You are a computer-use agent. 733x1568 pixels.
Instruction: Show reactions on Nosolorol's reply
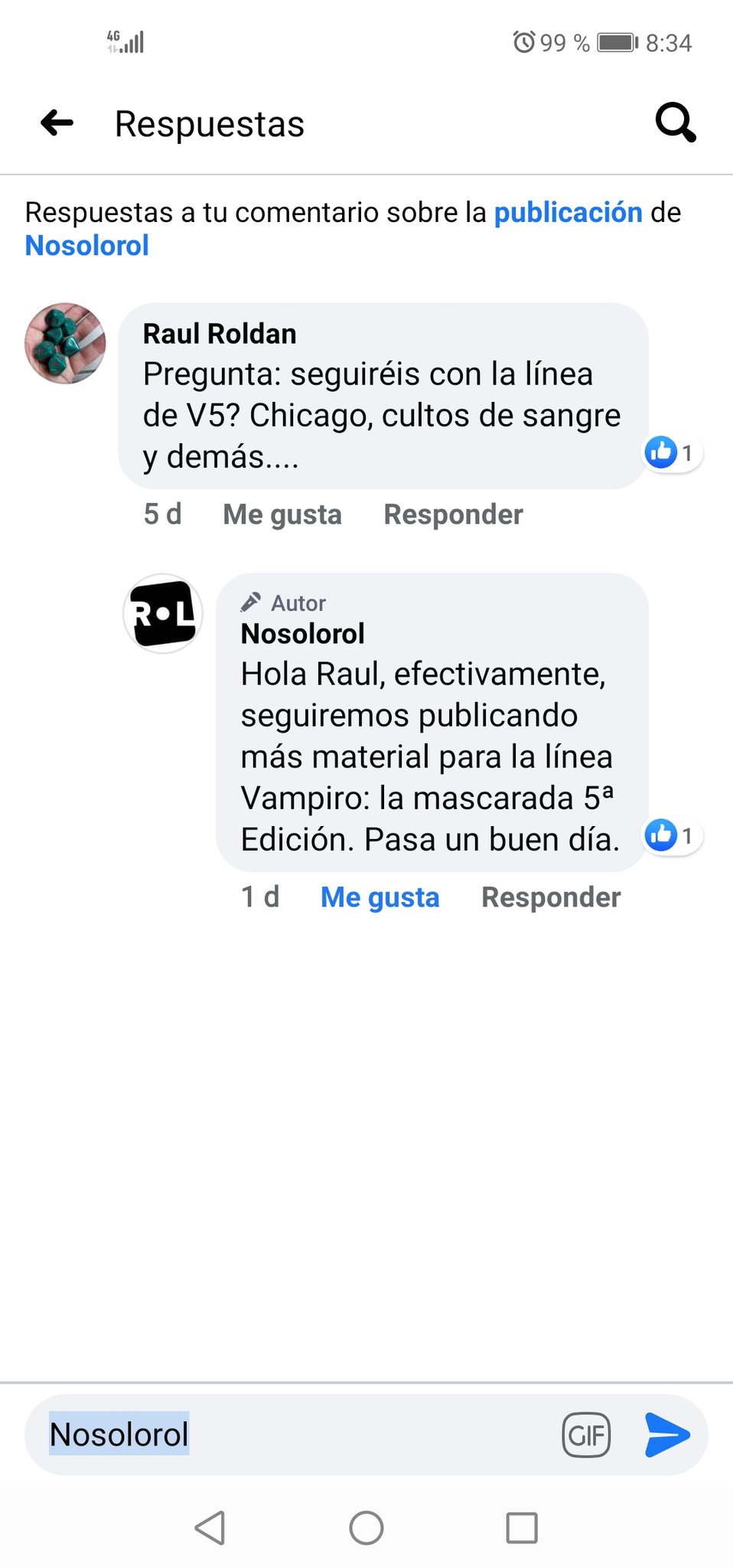pyautogui.click(x=671, y=835)
